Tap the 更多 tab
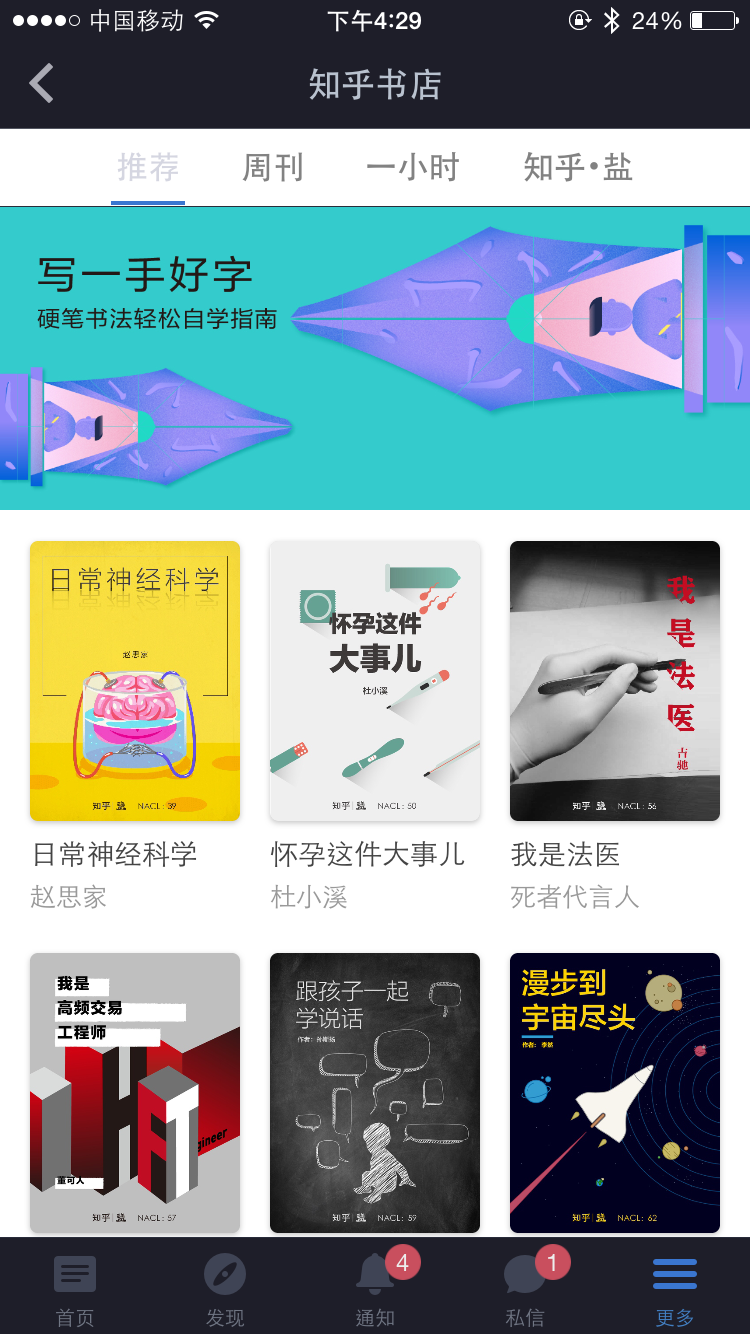750x1334 pixels. point(675,1288)
